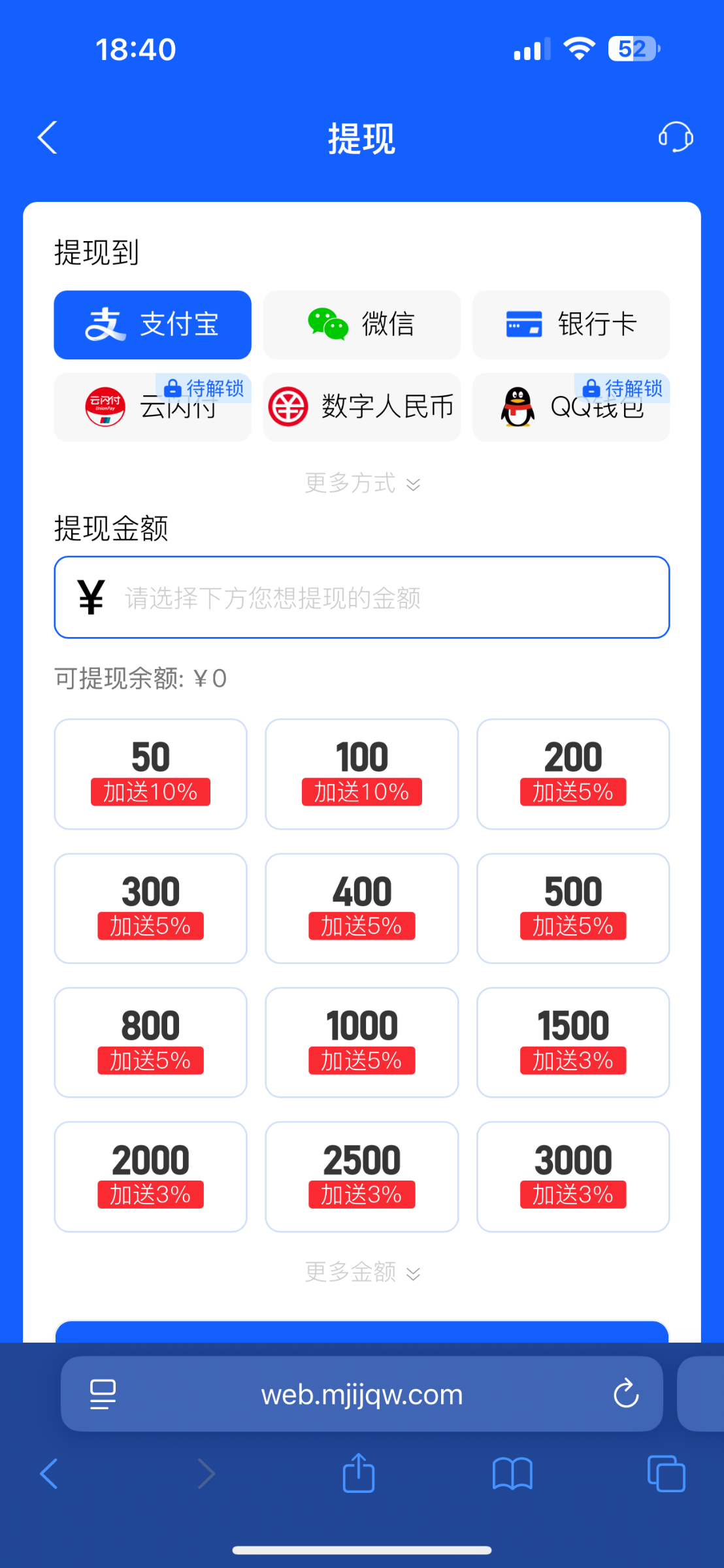Select 支付宝 as withdrawal method

pyautogui.click(x=152, y=325)
